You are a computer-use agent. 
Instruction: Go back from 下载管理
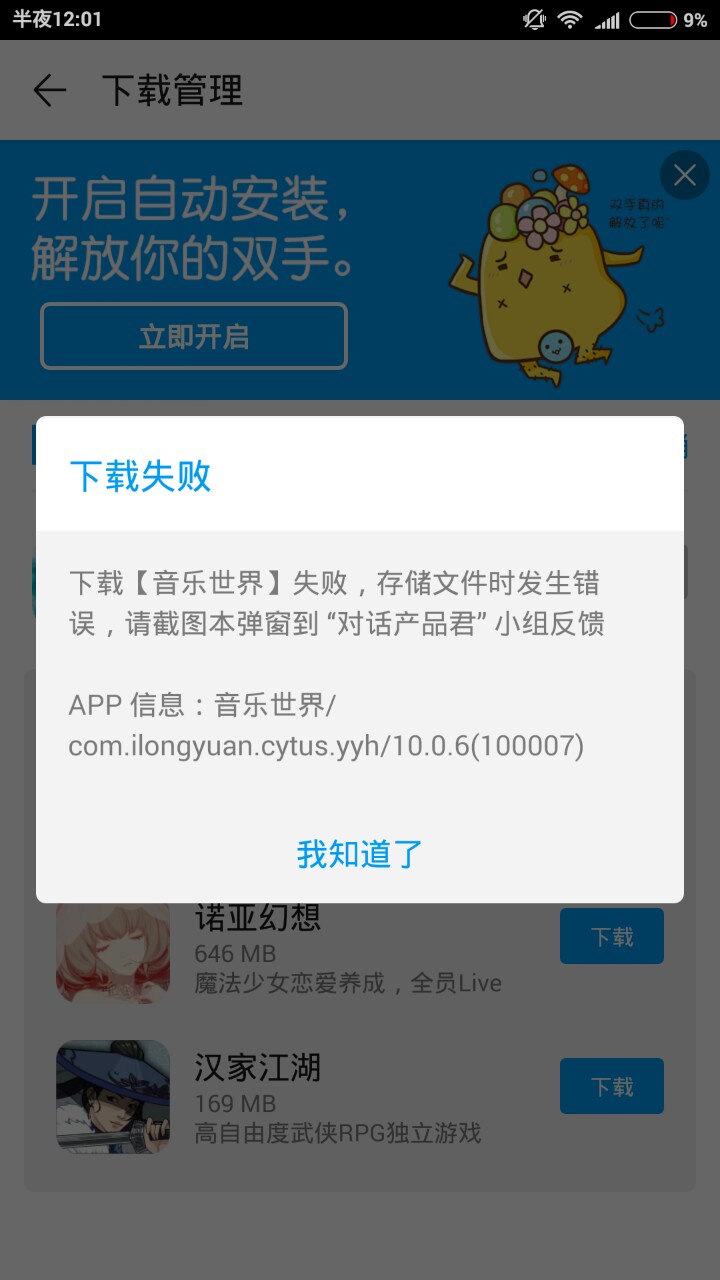49,91
